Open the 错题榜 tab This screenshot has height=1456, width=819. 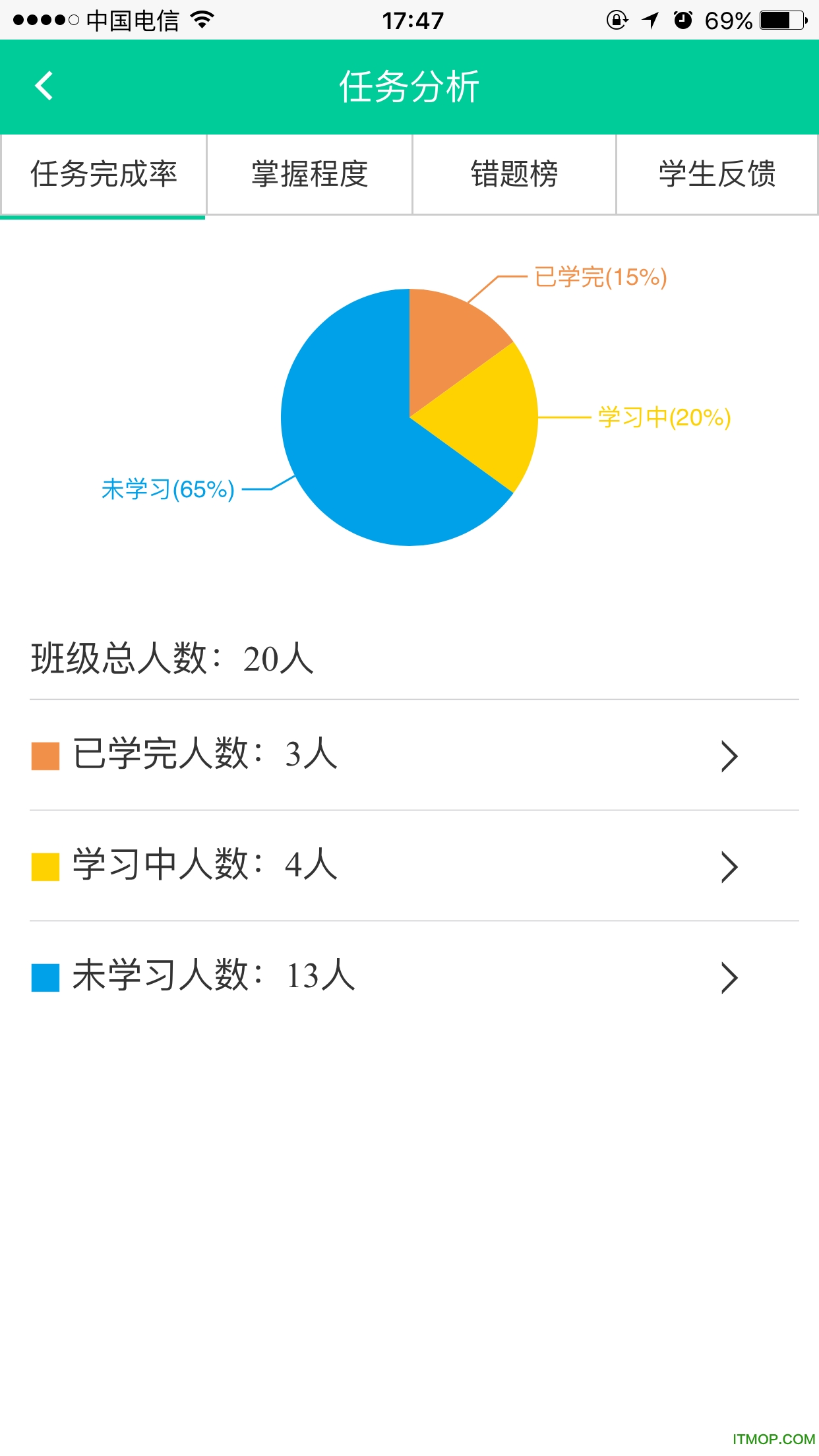click(514, 175)
